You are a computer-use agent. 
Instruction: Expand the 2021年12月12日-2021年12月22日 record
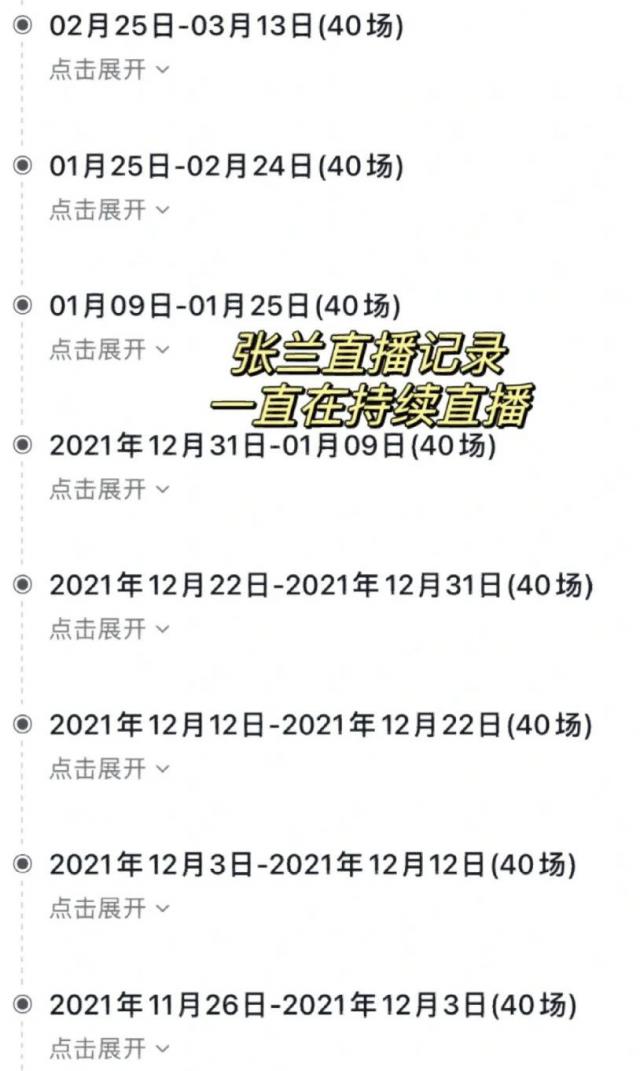[x=109, y=769]
